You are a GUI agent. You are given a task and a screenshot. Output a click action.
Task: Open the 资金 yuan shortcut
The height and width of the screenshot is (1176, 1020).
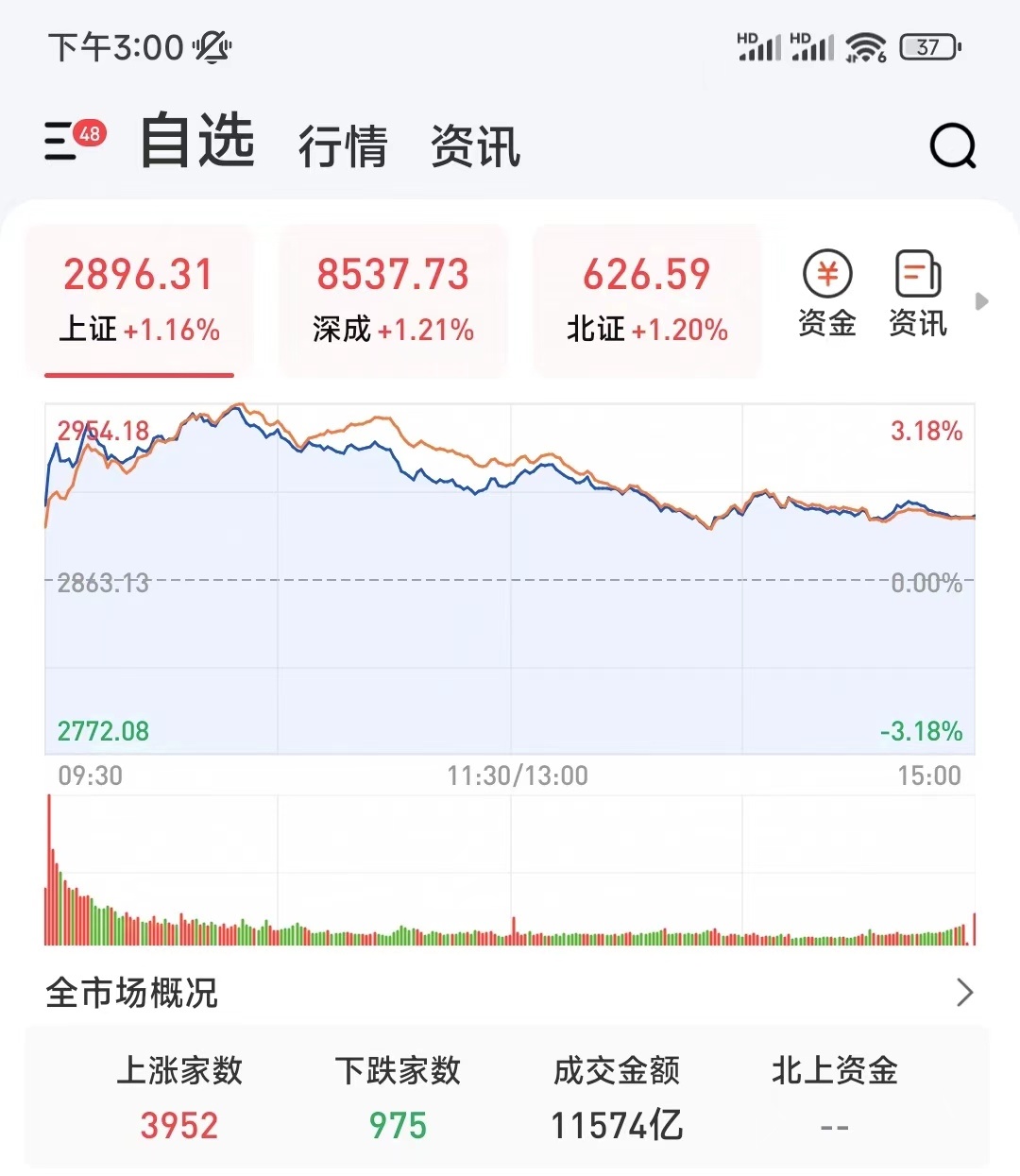pos(827,294)
